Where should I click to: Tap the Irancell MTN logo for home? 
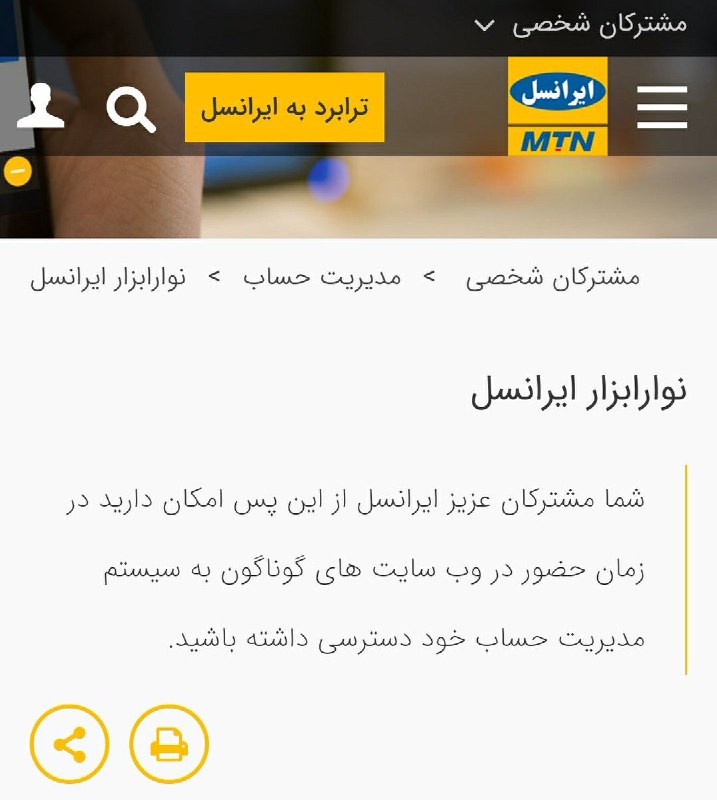coord(557,106)
